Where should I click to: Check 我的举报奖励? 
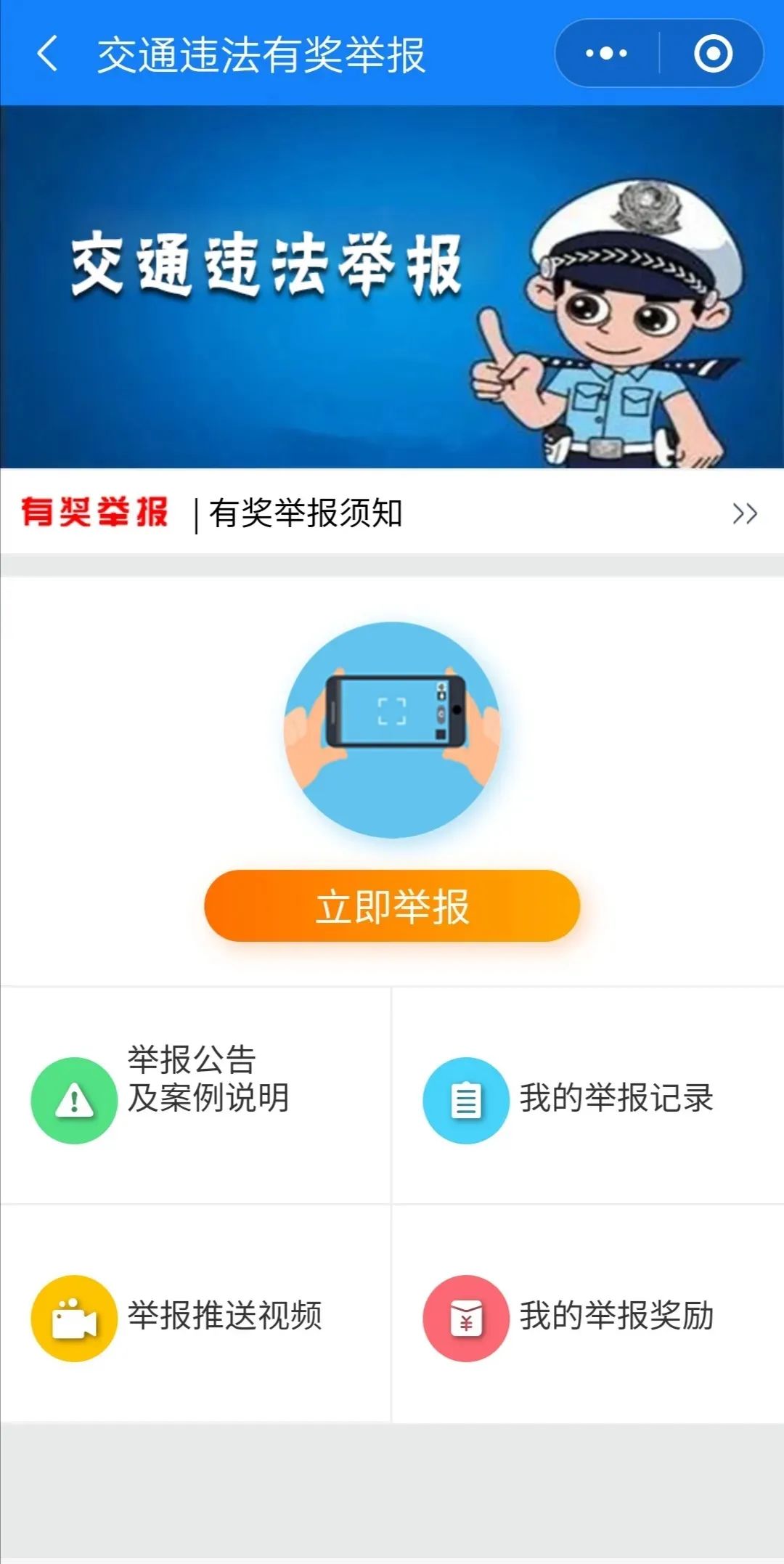pos(588,1316)
